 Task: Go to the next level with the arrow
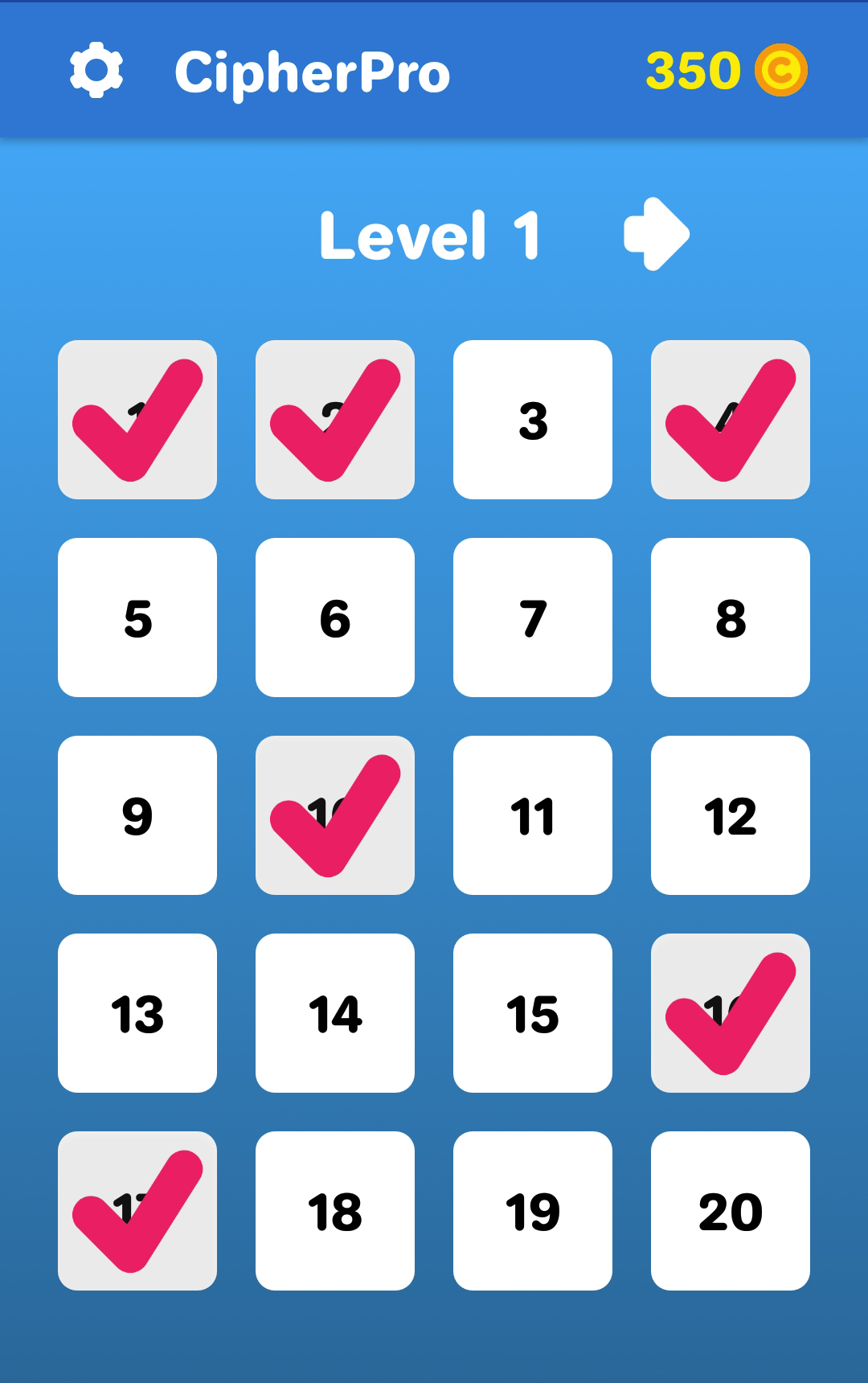tap(657, 234)
